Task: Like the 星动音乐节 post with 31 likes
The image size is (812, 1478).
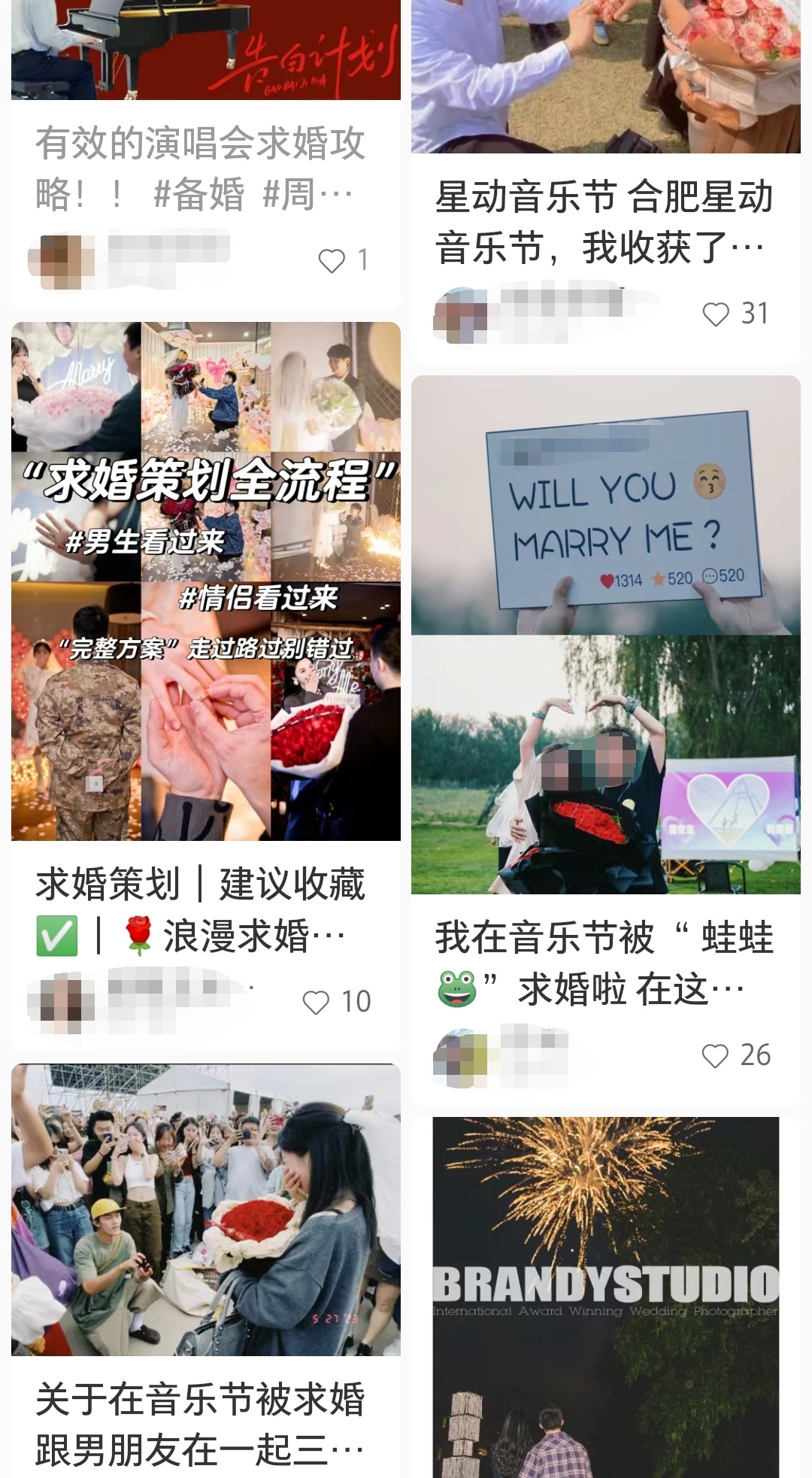Action: [716, 314]
